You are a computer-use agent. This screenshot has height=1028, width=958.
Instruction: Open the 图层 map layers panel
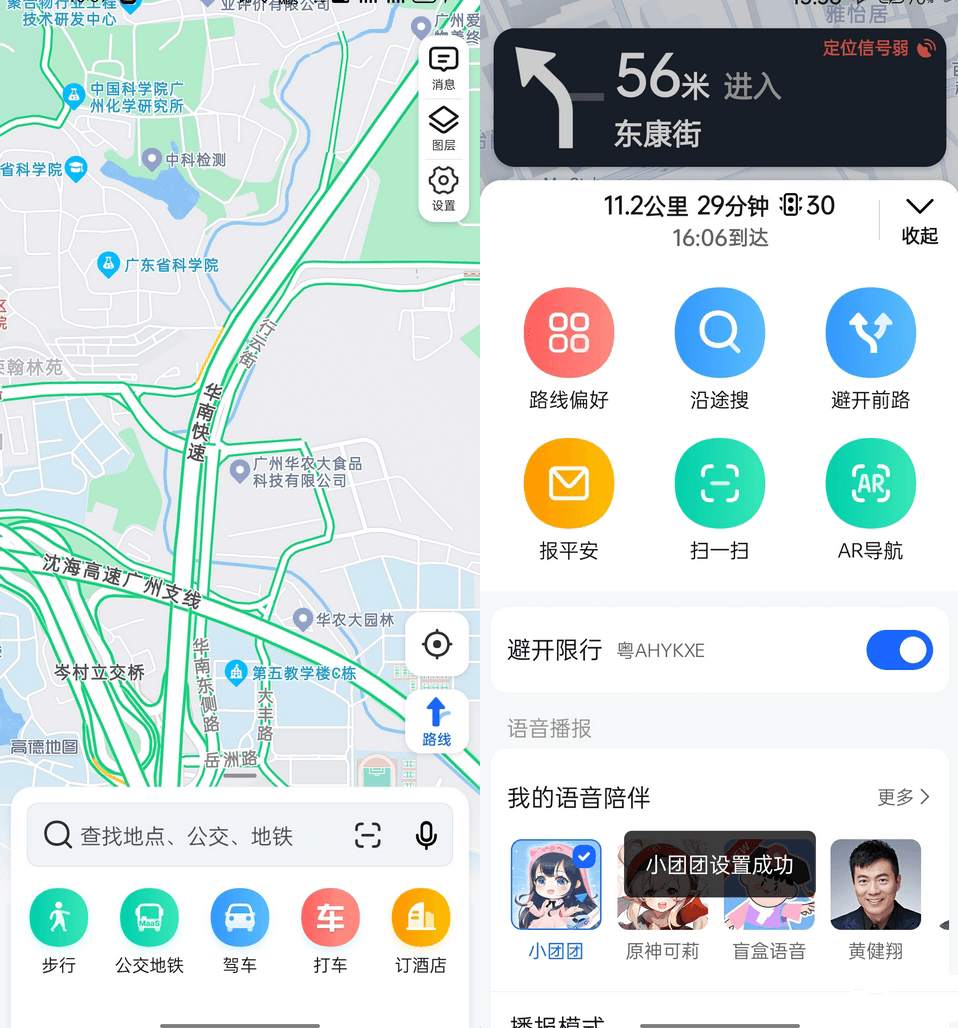point(443,128)
